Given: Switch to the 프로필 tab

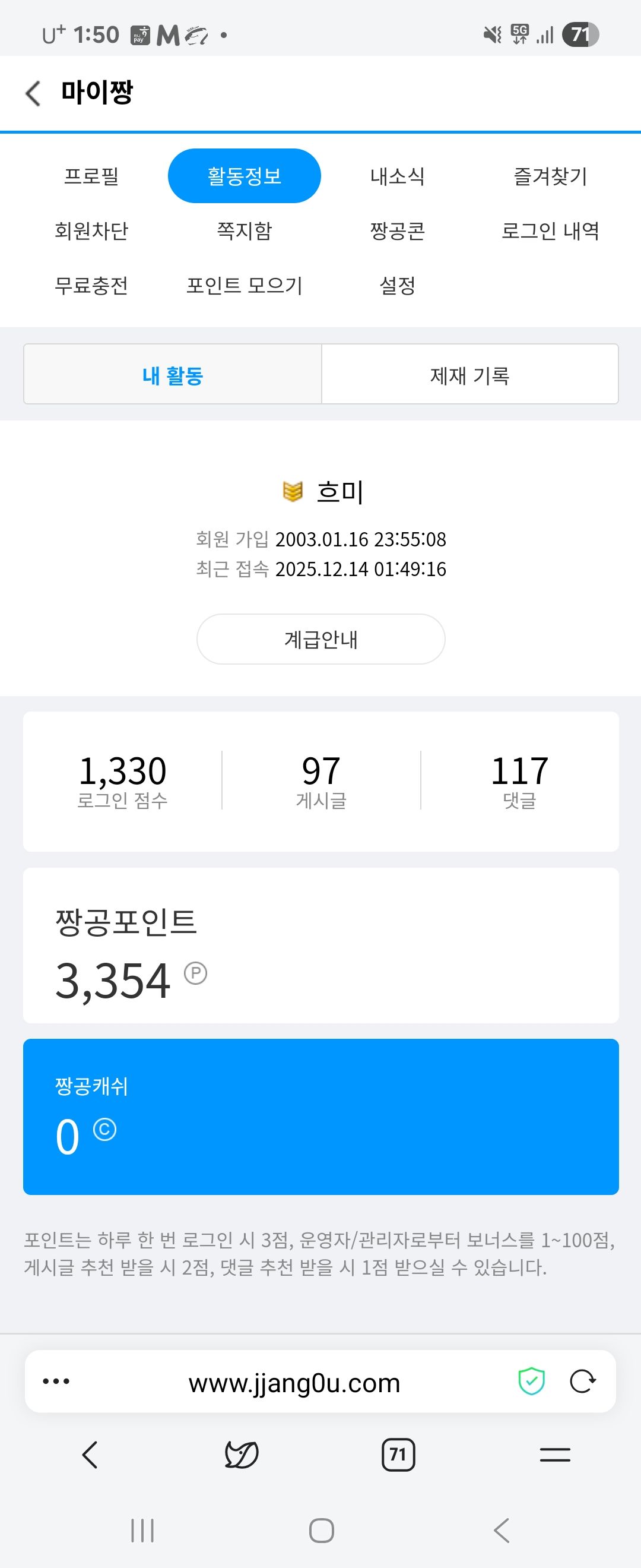Looking at the screenshot, I should tap(91, 176).
